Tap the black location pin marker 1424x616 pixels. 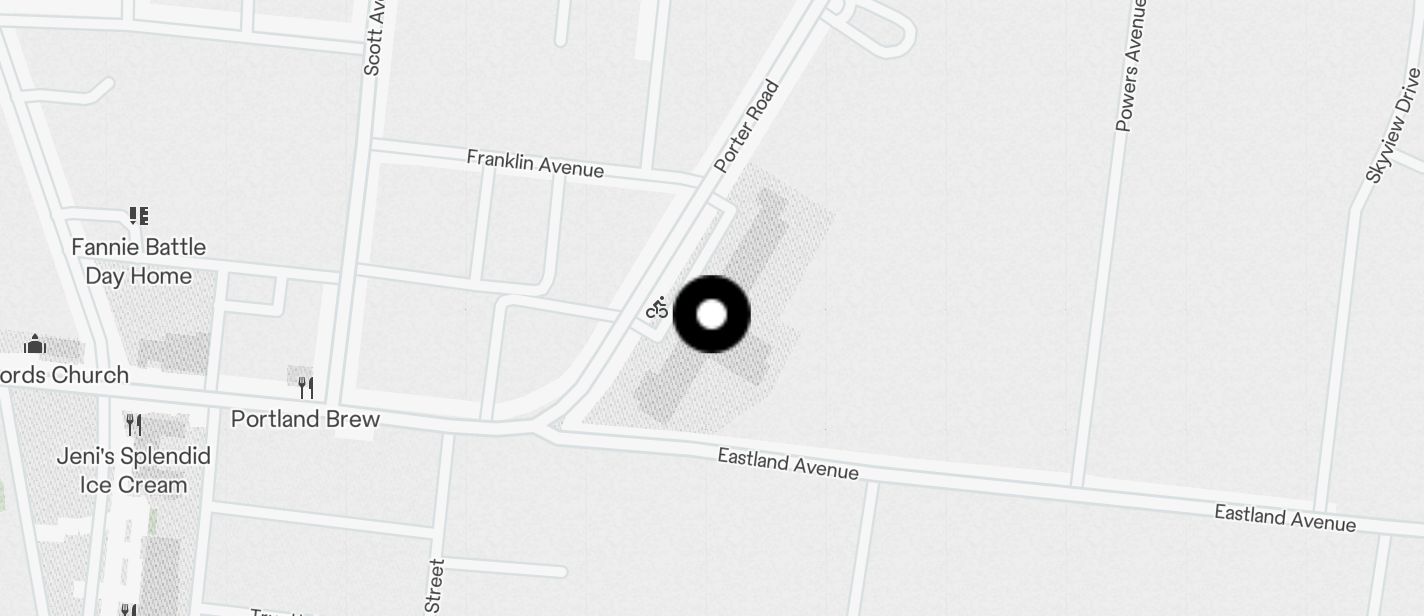pos(711,315)
